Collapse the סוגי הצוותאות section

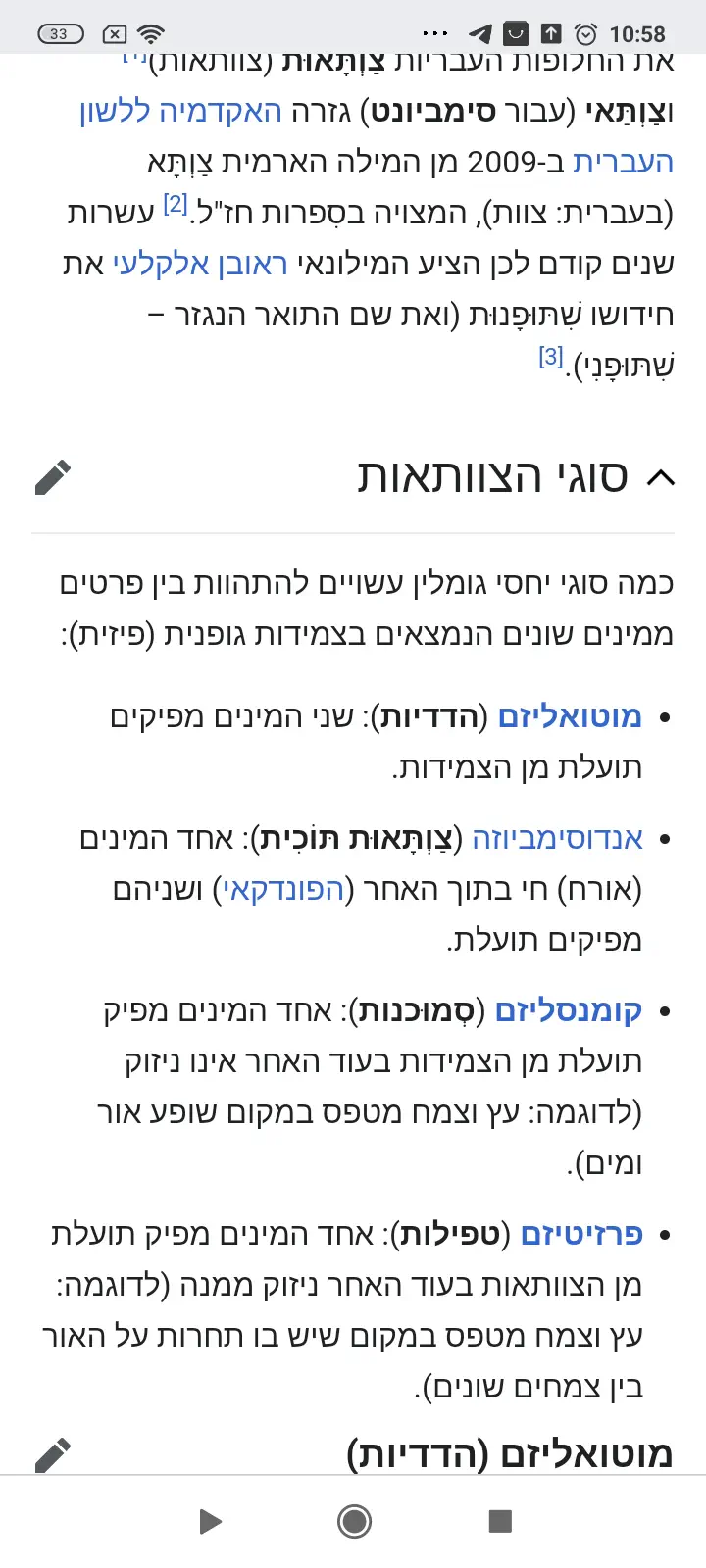tap(662, 477)
